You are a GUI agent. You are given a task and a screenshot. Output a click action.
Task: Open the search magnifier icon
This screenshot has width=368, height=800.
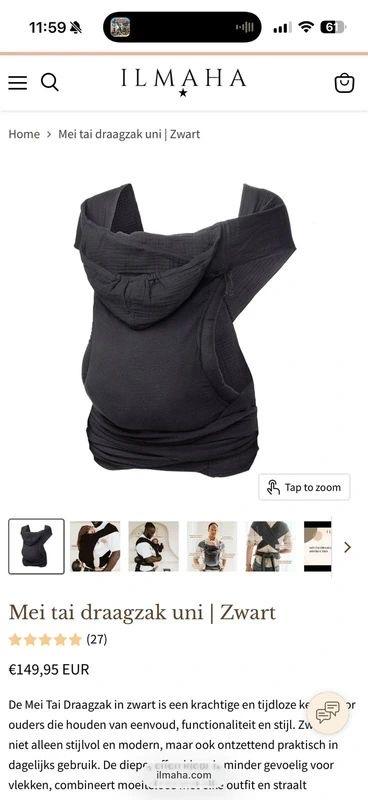50,83
